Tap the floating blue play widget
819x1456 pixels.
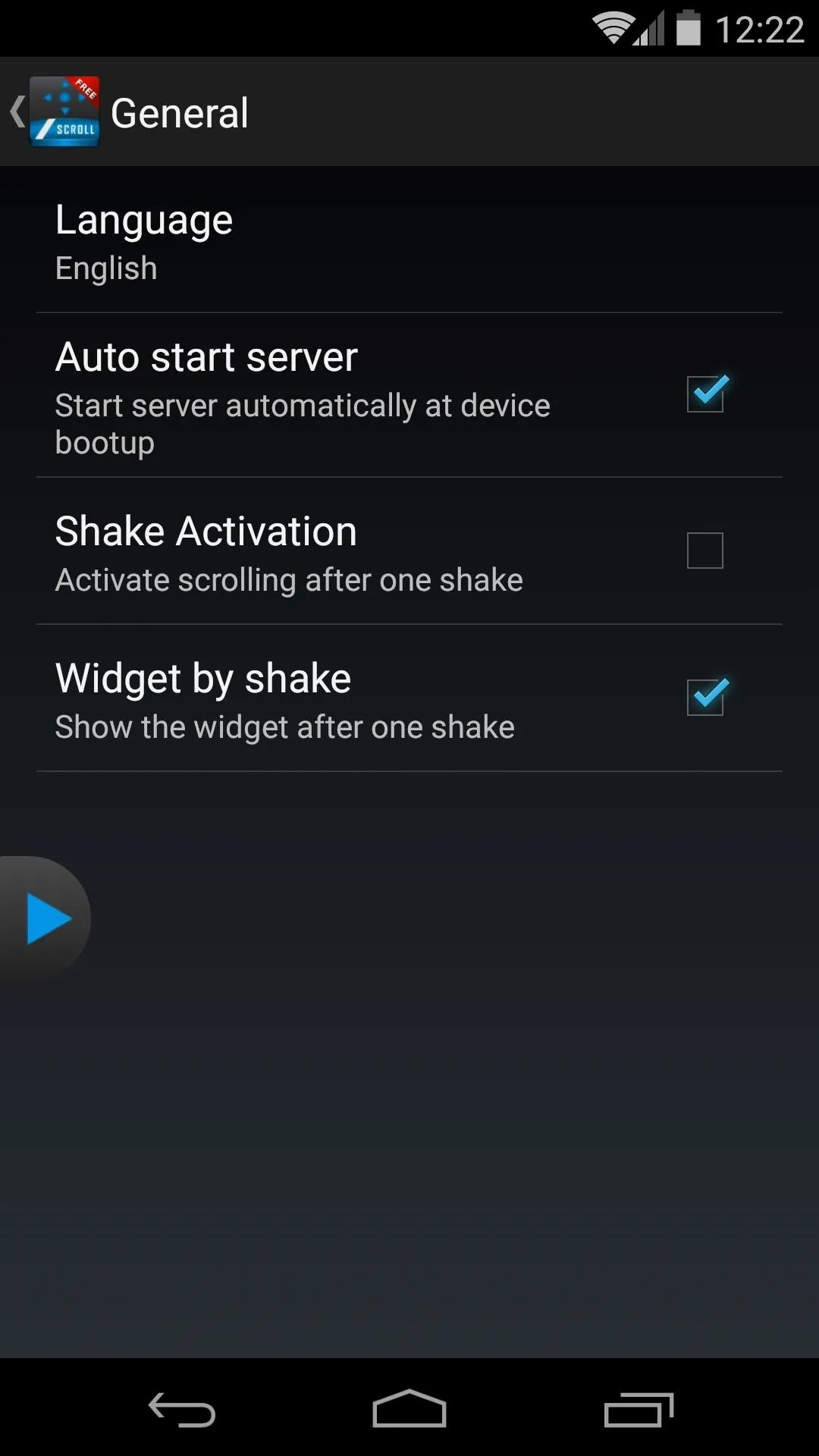point(44,919)
